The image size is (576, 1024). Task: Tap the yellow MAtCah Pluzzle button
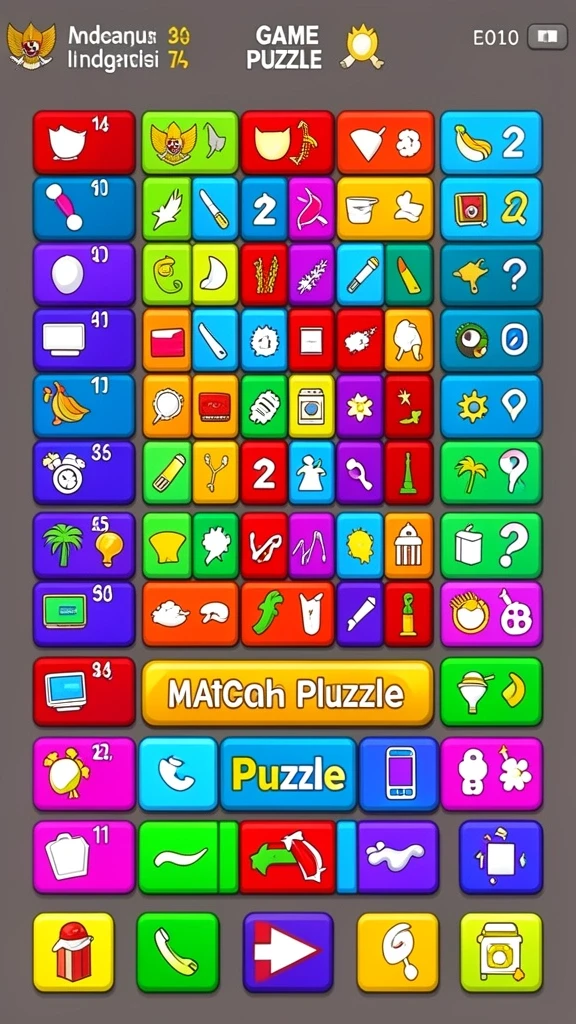pyautogui.click(x=287, y=693)
